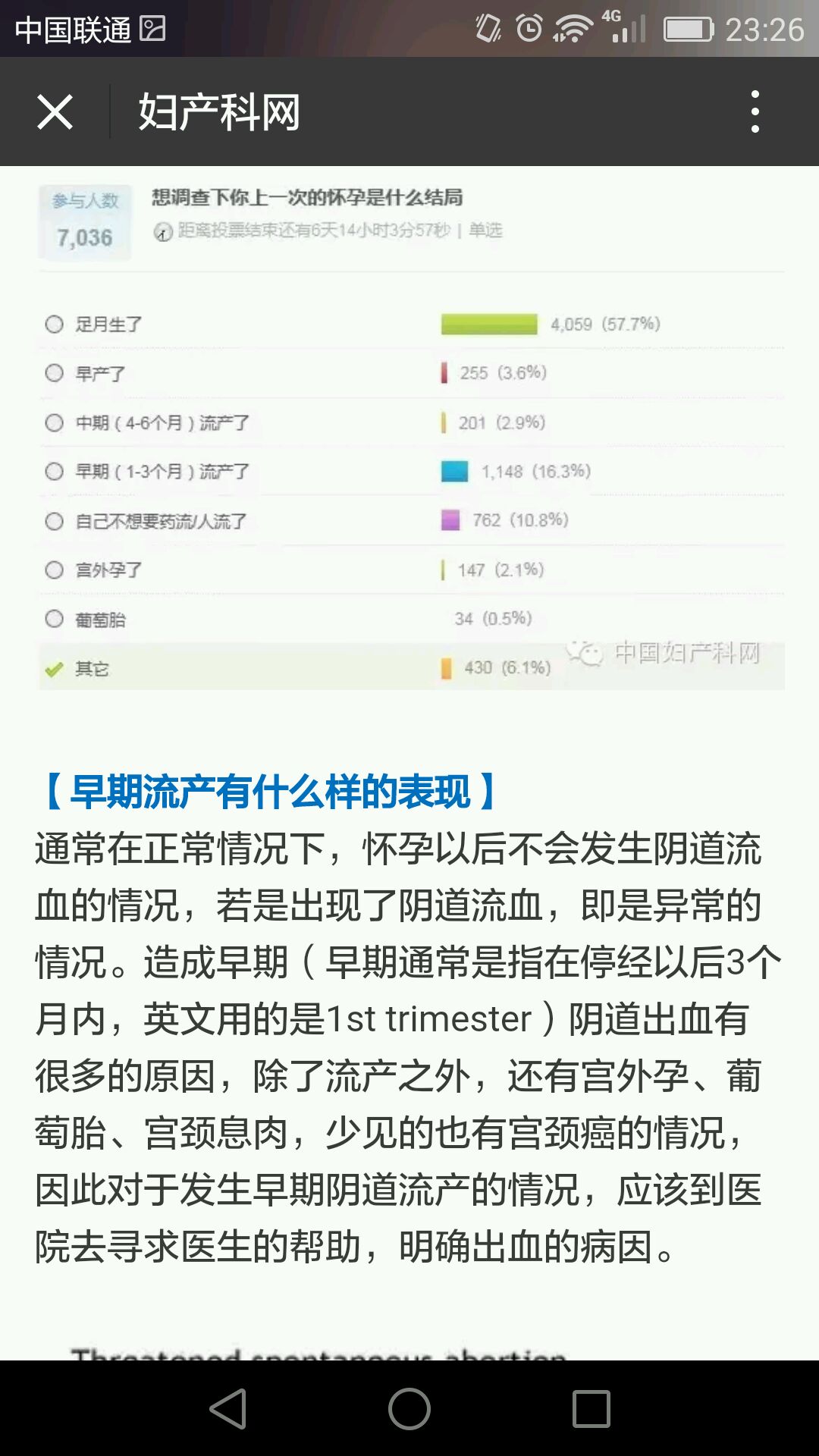This screenshot has height=1456, width=819.
Task: Tap the system home button
Action: tap(409, 1409)
